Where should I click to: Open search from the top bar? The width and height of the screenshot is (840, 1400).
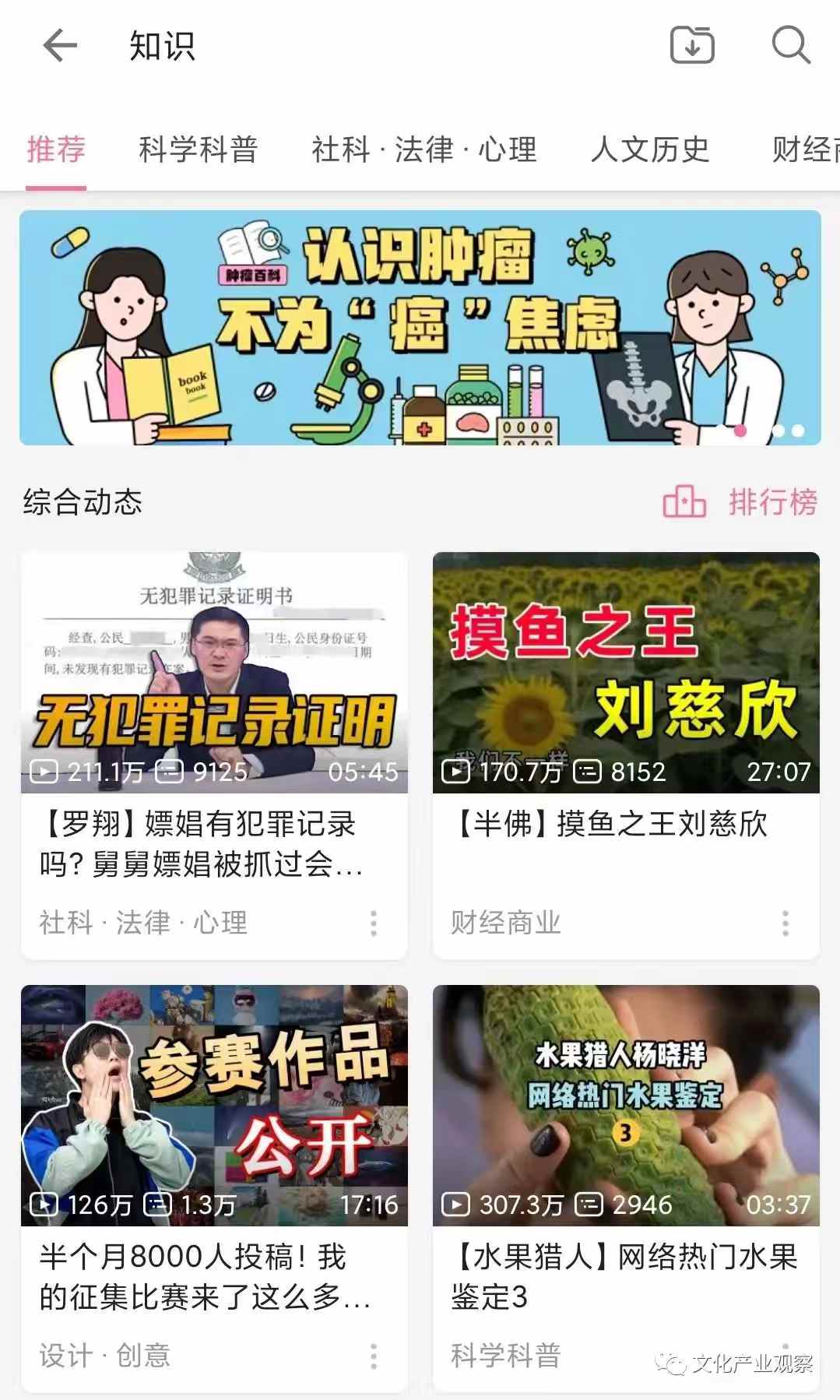coord(790,45)
